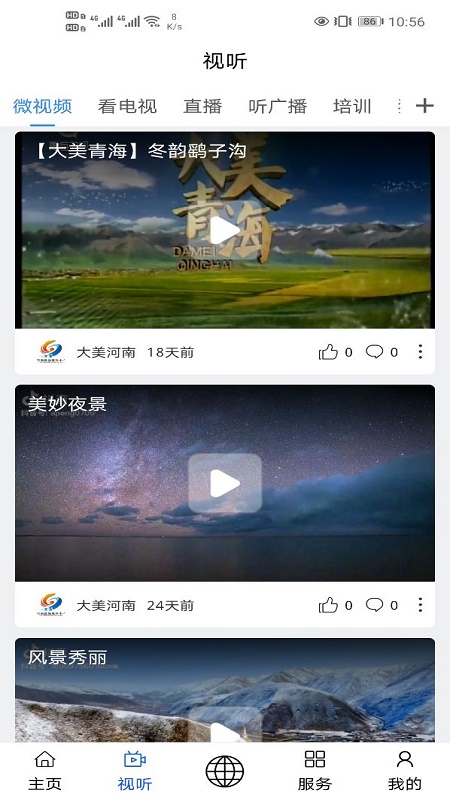Open the 风景秀丽 video card
This screenshot has width=450, height=800.
(x=225, y=690)
